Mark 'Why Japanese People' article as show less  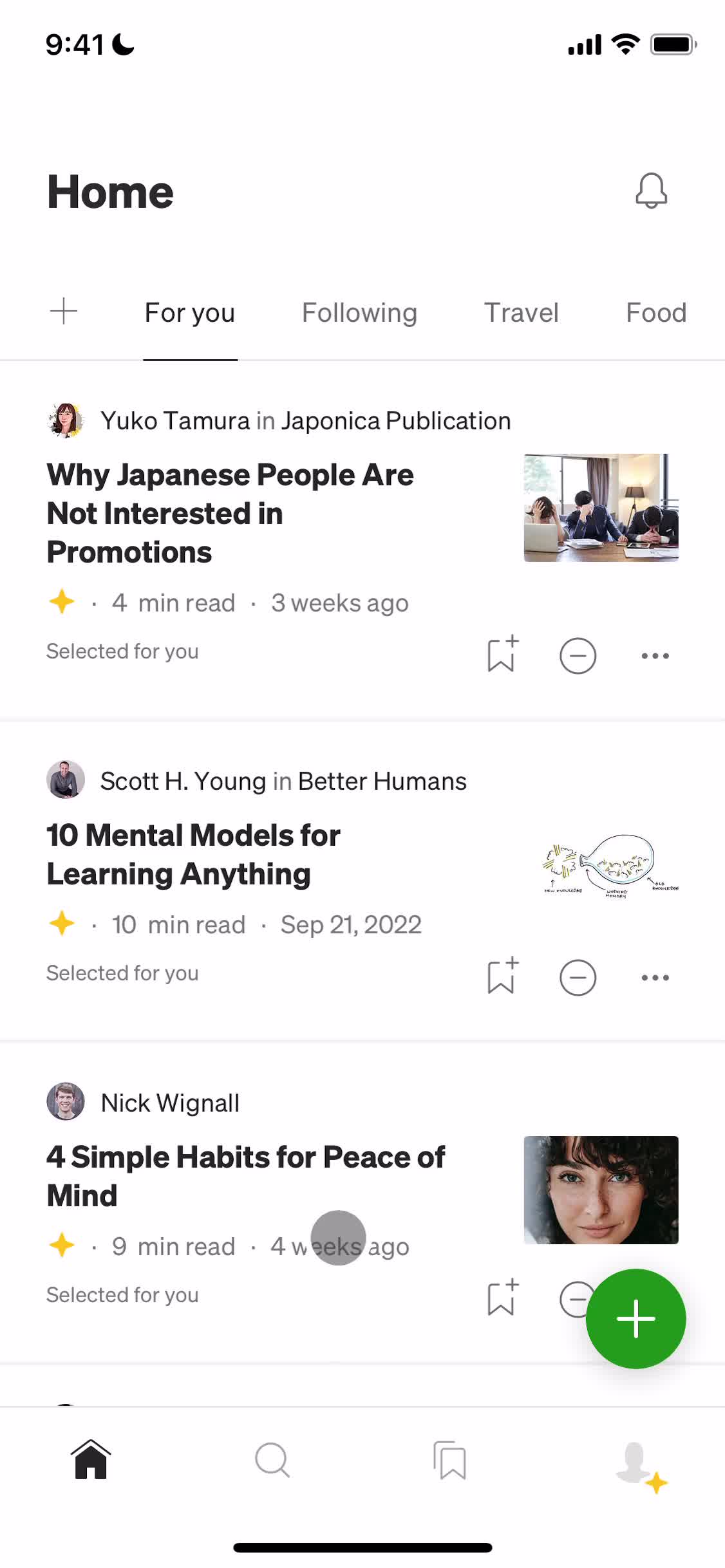click(x=579, y=655)
